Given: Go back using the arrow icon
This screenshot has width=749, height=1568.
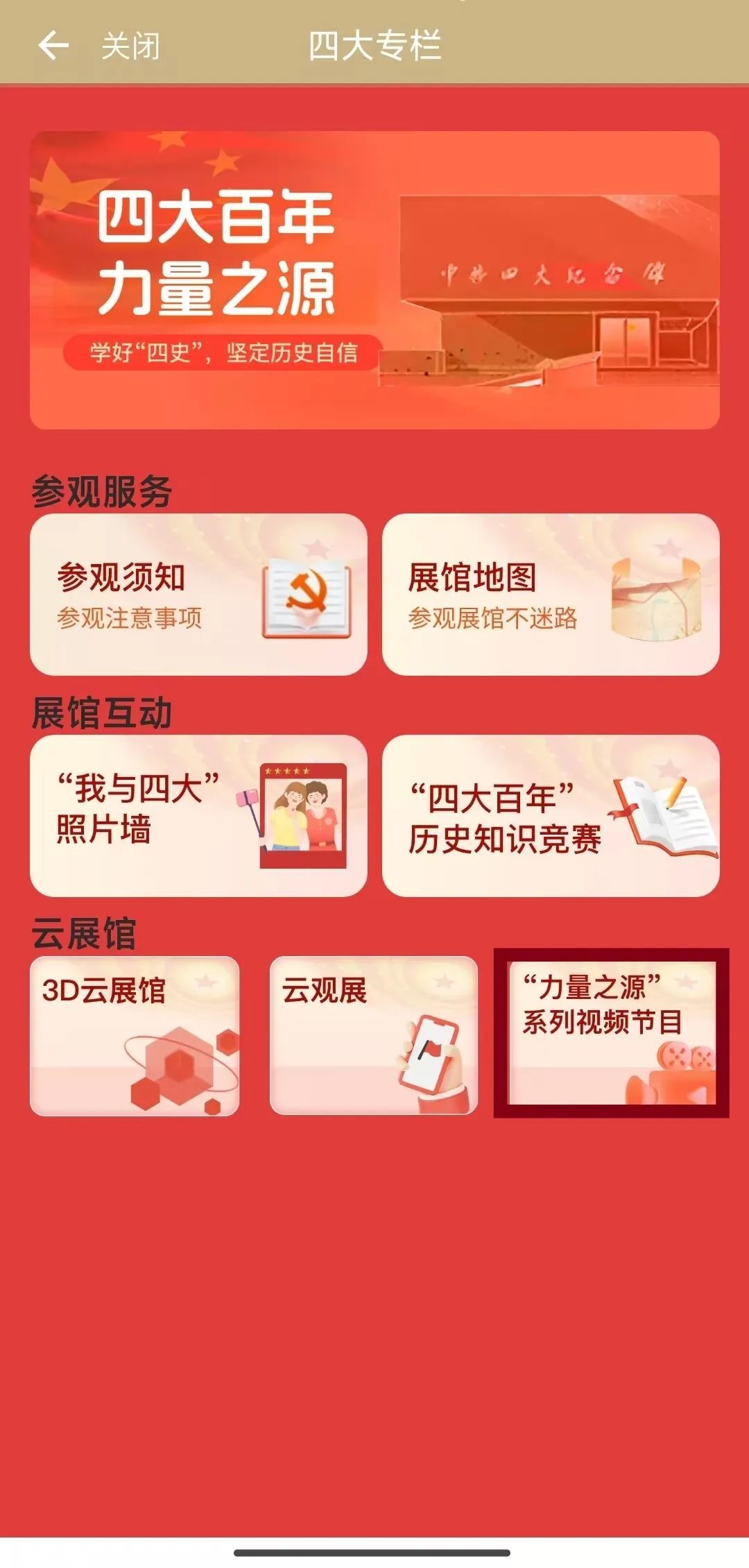Looking at the screenshot, I should (53, 46).
